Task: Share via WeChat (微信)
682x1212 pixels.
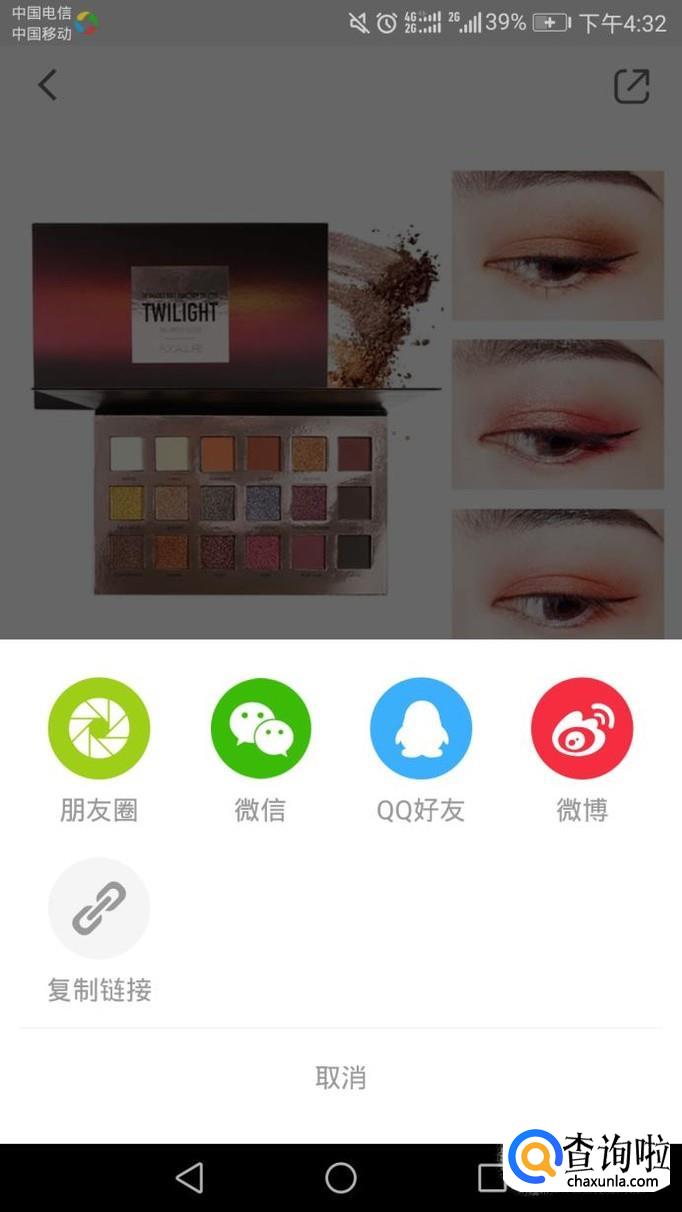Action: (260, 729)
